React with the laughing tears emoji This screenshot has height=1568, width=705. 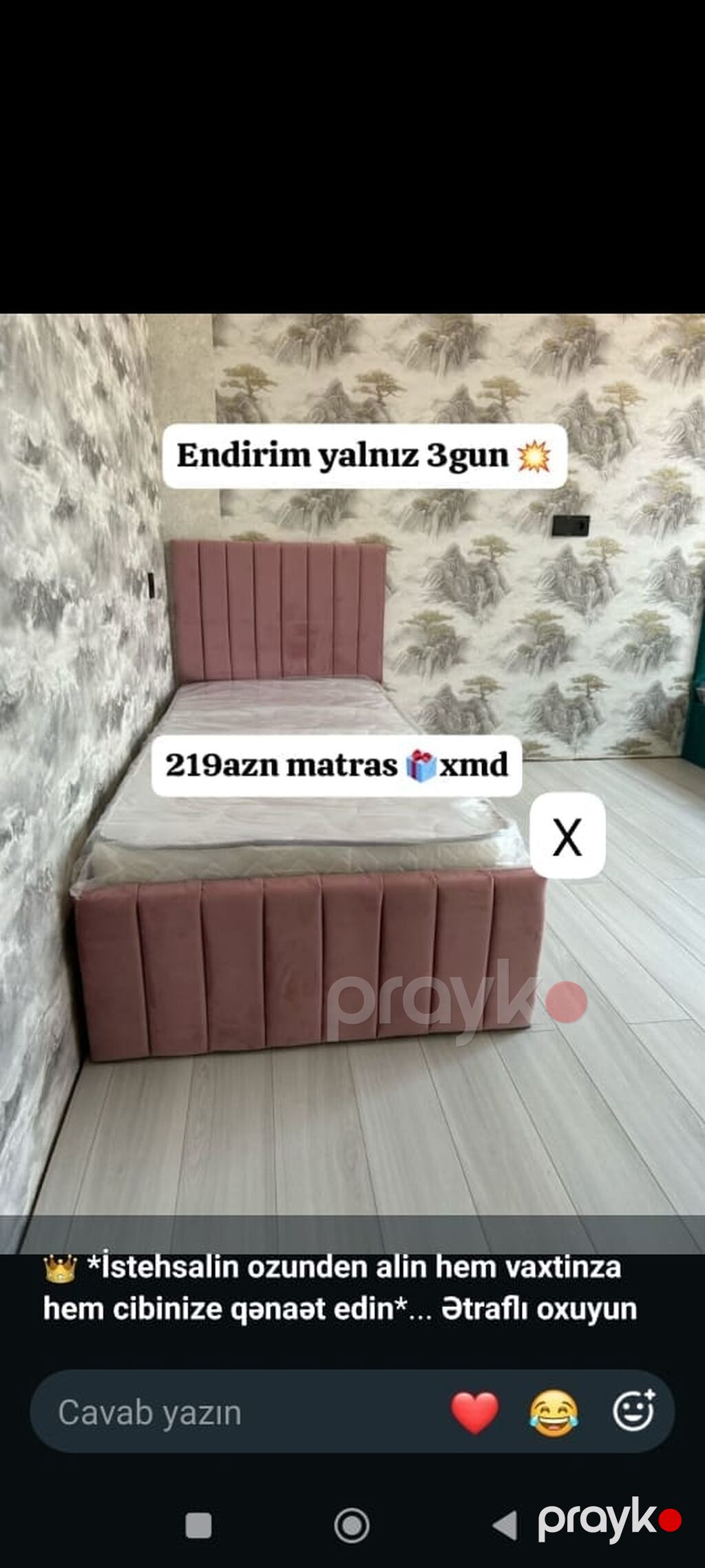[554, 1413]
